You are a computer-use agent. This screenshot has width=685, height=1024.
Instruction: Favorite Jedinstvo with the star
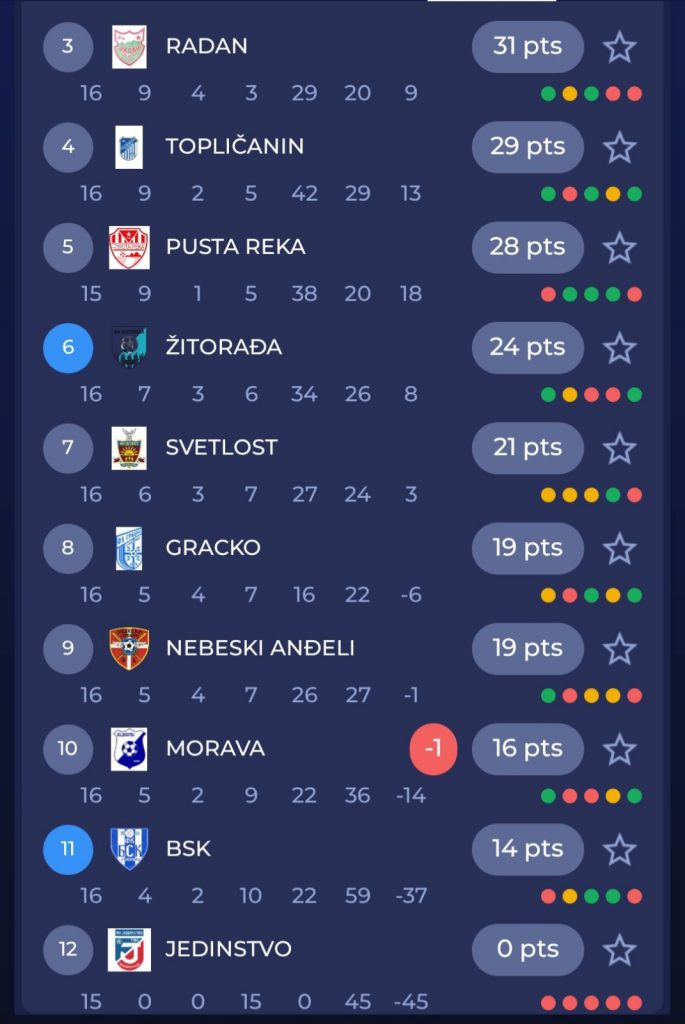620,950
